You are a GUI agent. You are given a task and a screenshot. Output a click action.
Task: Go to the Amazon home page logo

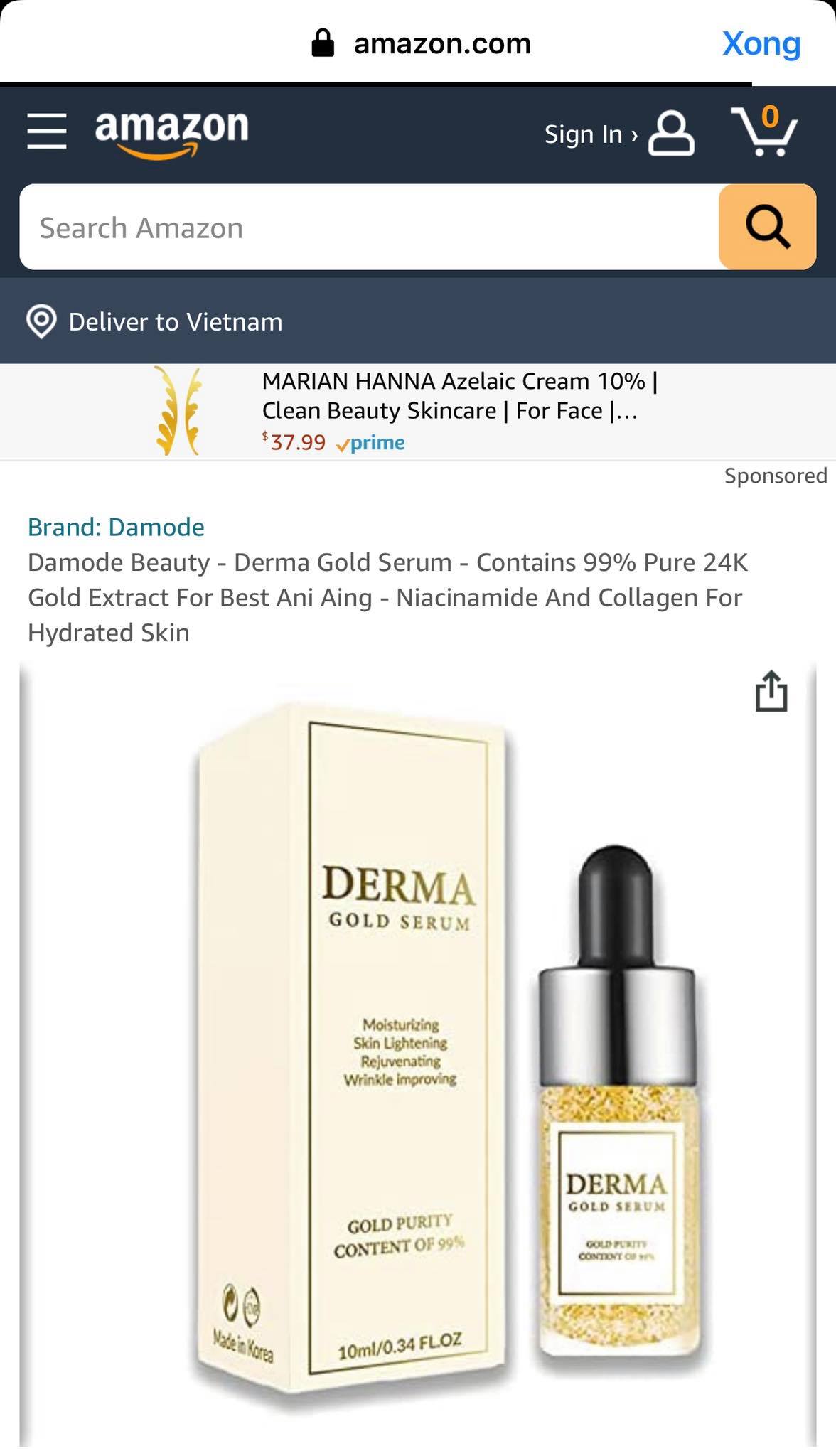171,132
